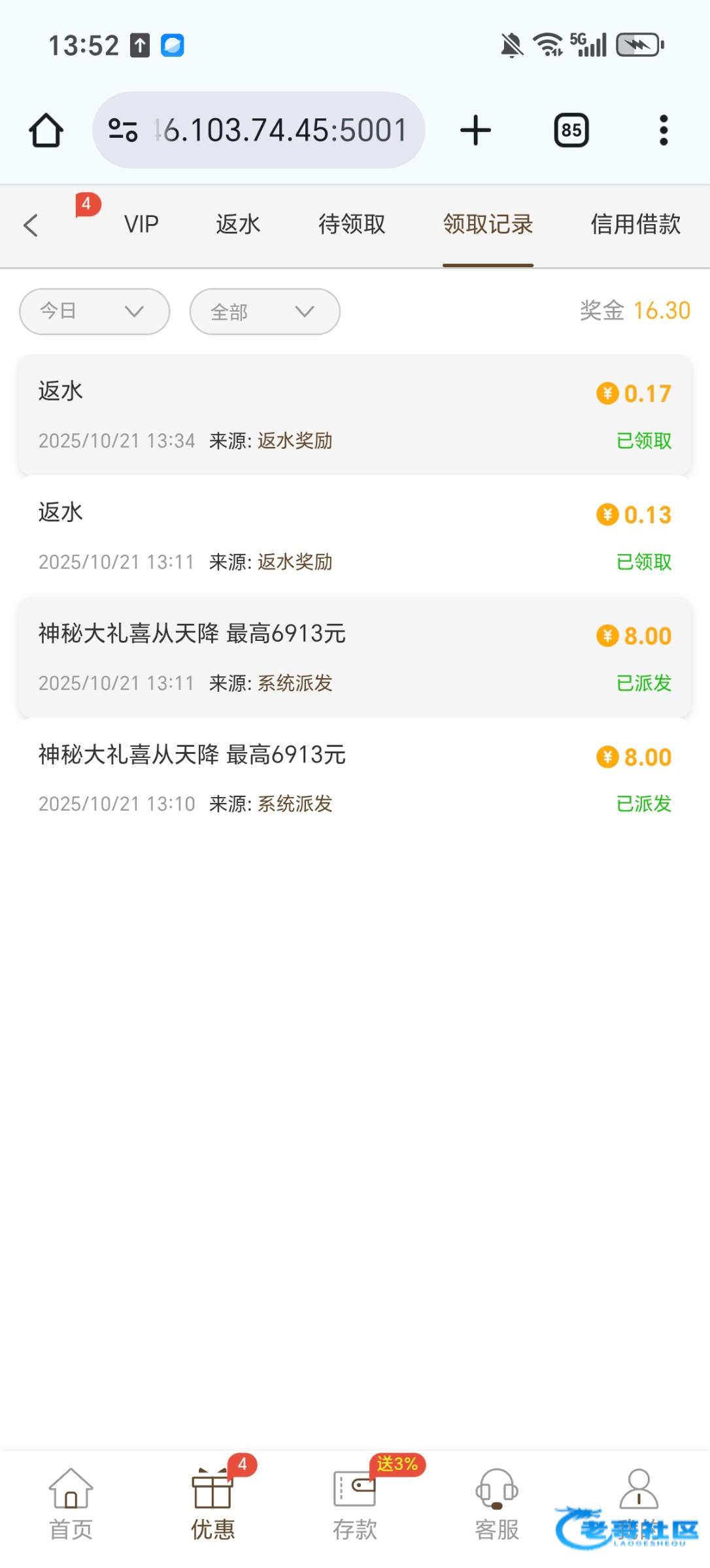
Task: View the 85 open browser tabs
Action: click(x=571, y=130)
